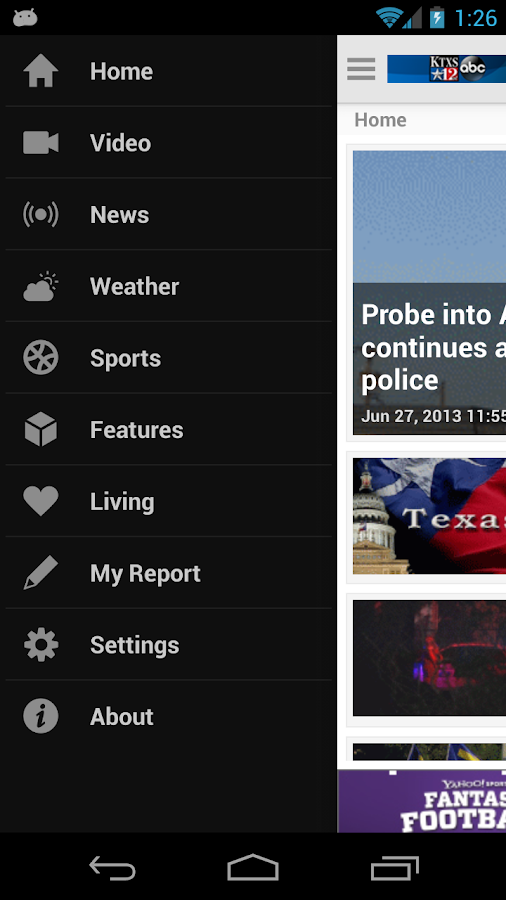Tap the system home button

[x=253, y=867]
